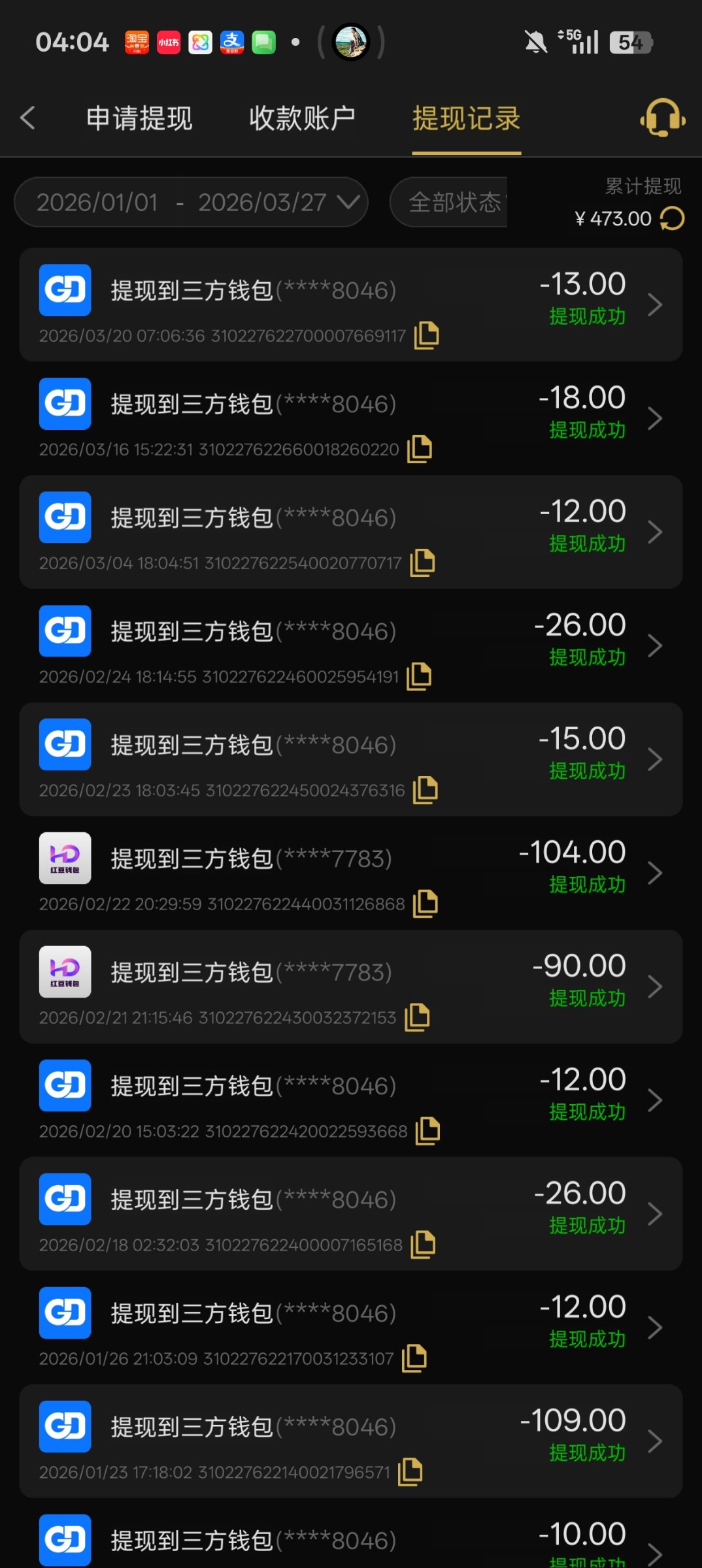
Task: Open the -13.00 withdrawal from 2026/03/20
Action: 350,304
